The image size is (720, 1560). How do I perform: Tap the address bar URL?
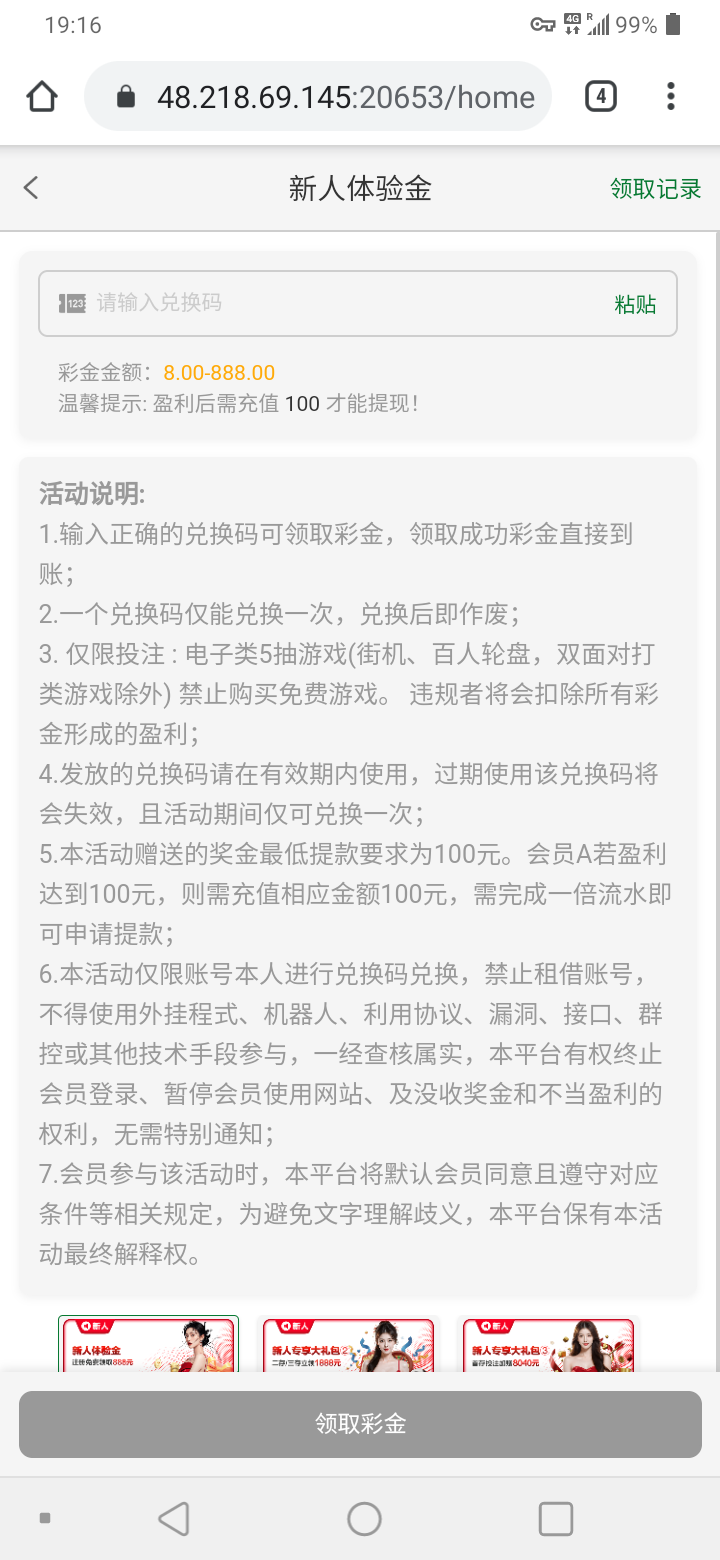[x=346, y=97]
